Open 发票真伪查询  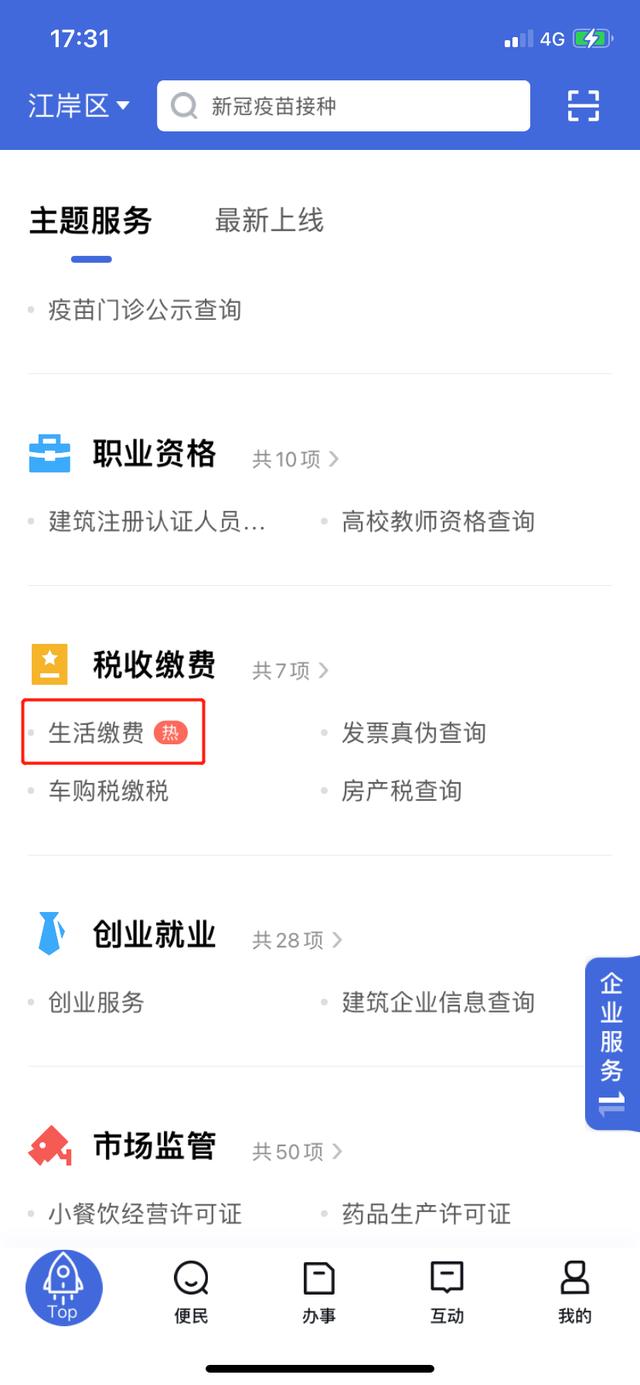pyautogui.click(x=413, y=733)
